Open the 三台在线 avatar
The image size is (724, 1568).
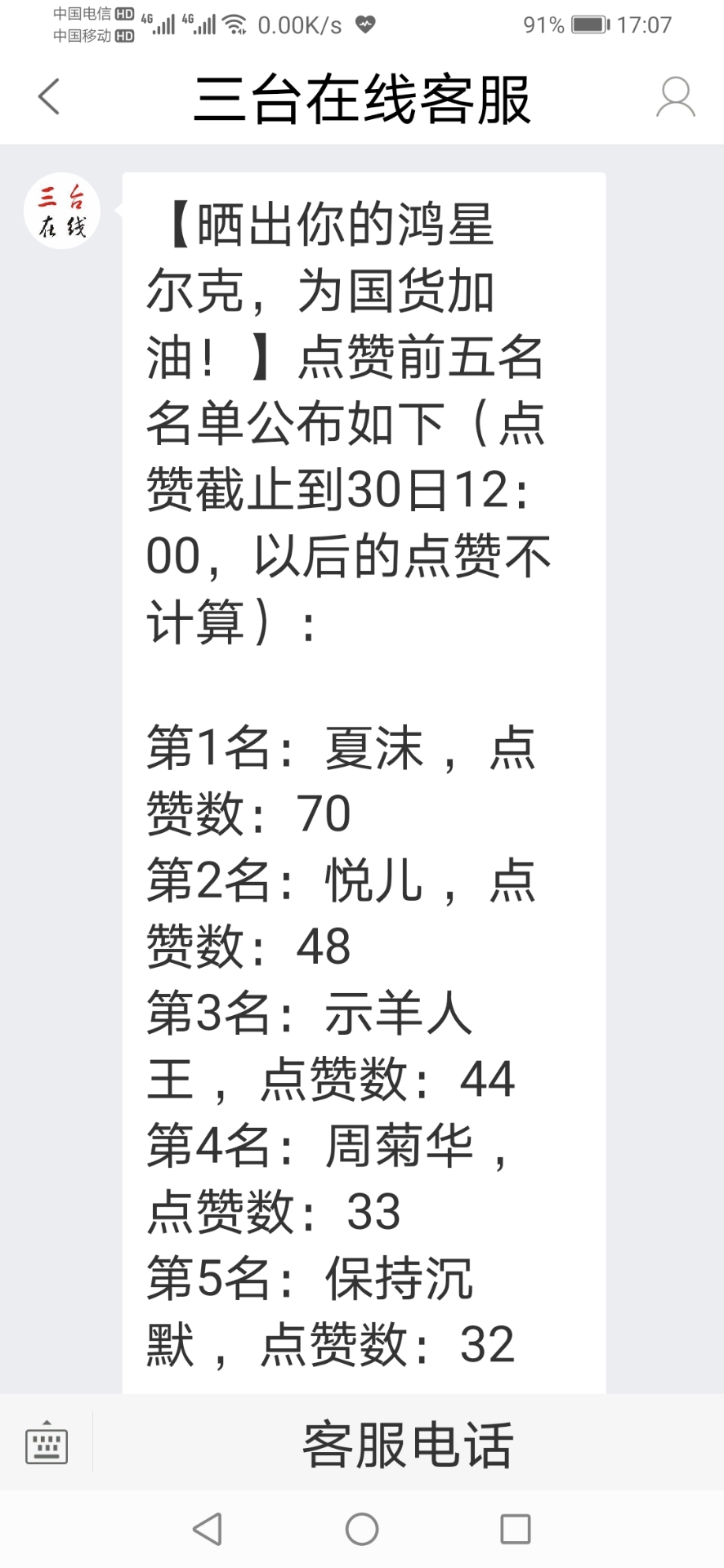point(62,211)
